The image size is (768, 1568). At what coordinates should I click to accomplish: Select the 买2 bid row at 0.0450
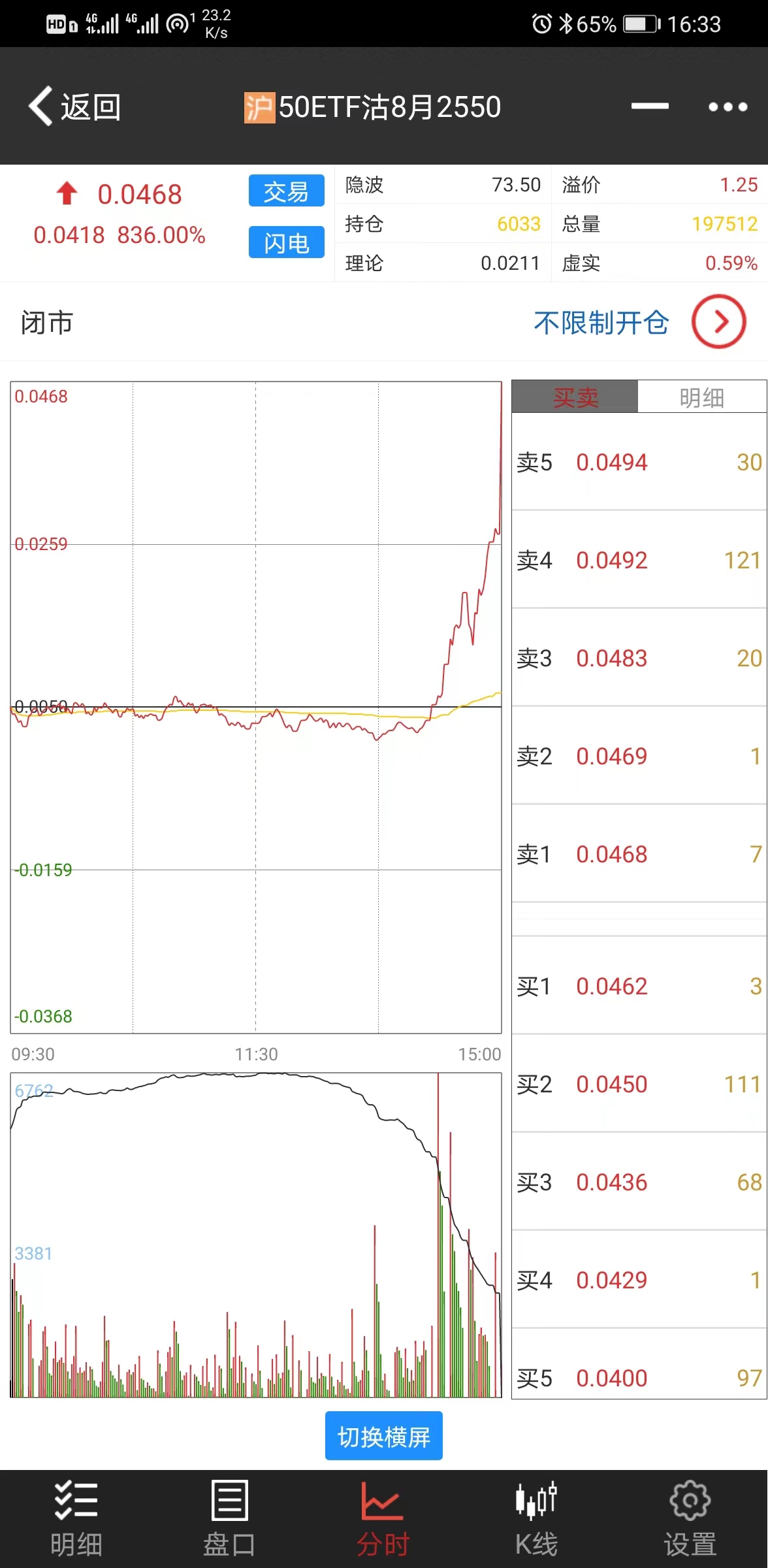(x=639, y=1084)
